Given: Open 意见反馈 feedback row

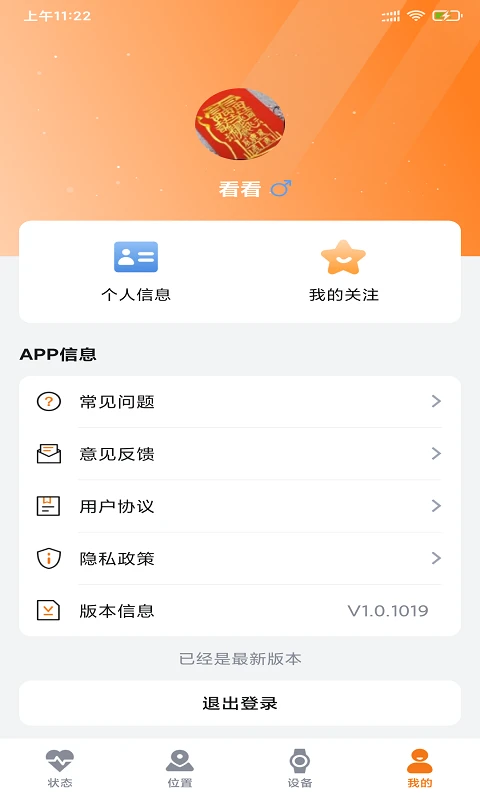Looking at the screenshot, I should click(x=240, y=454).
